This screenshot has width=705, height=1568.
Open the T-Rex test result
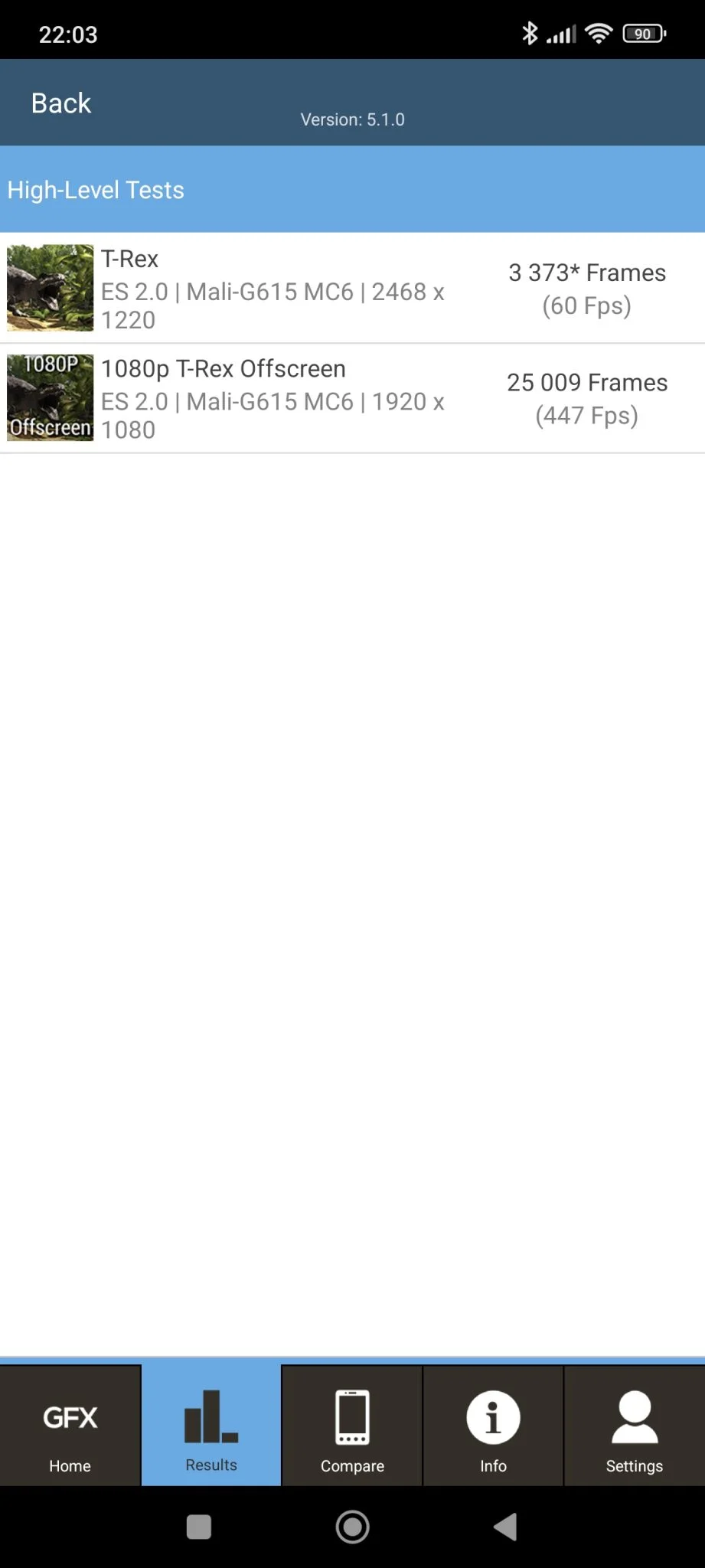pos(352,289)
